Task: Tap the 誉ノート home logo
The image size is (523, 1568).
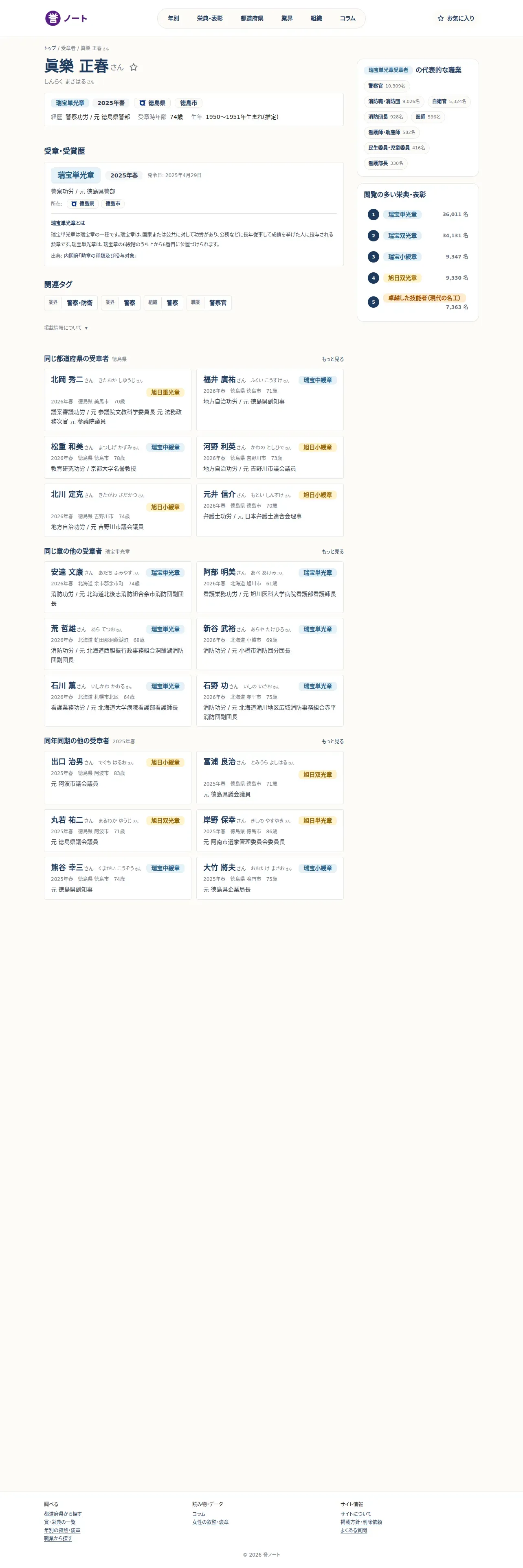Action: click(66, 18)
